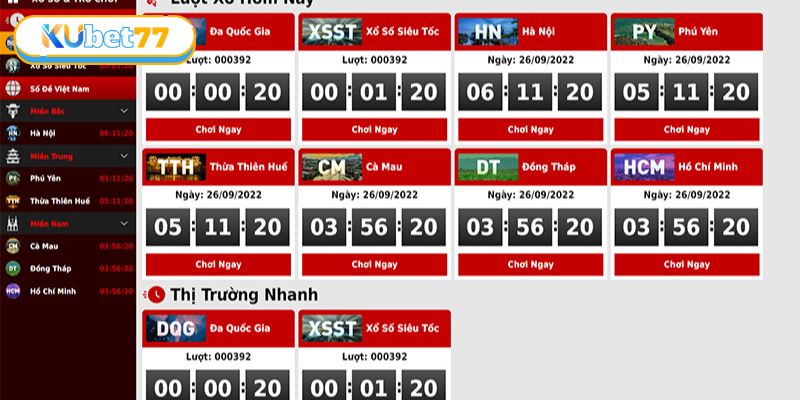The height and width of the screenshot is (400, 800).
Task: Open Thừa Thiên Huế from the sidebar
Action: click(x=59, y=201)
